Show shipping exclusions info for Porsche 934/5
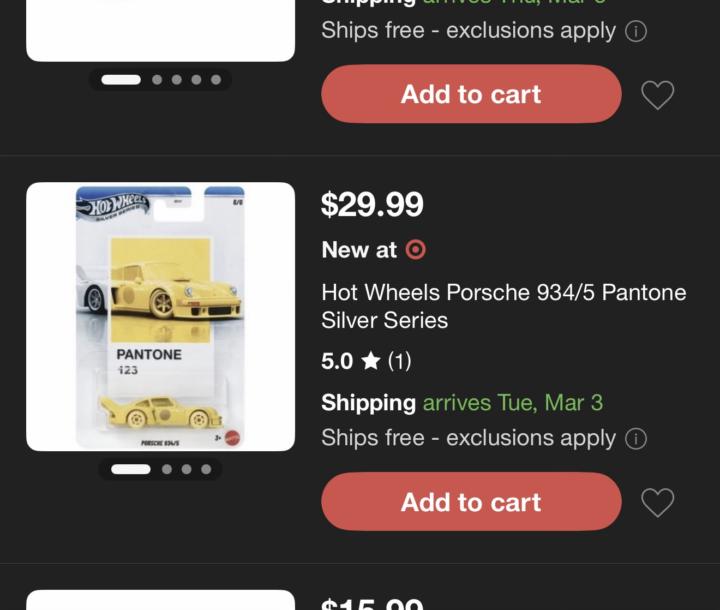 click(x=636, y=438)
